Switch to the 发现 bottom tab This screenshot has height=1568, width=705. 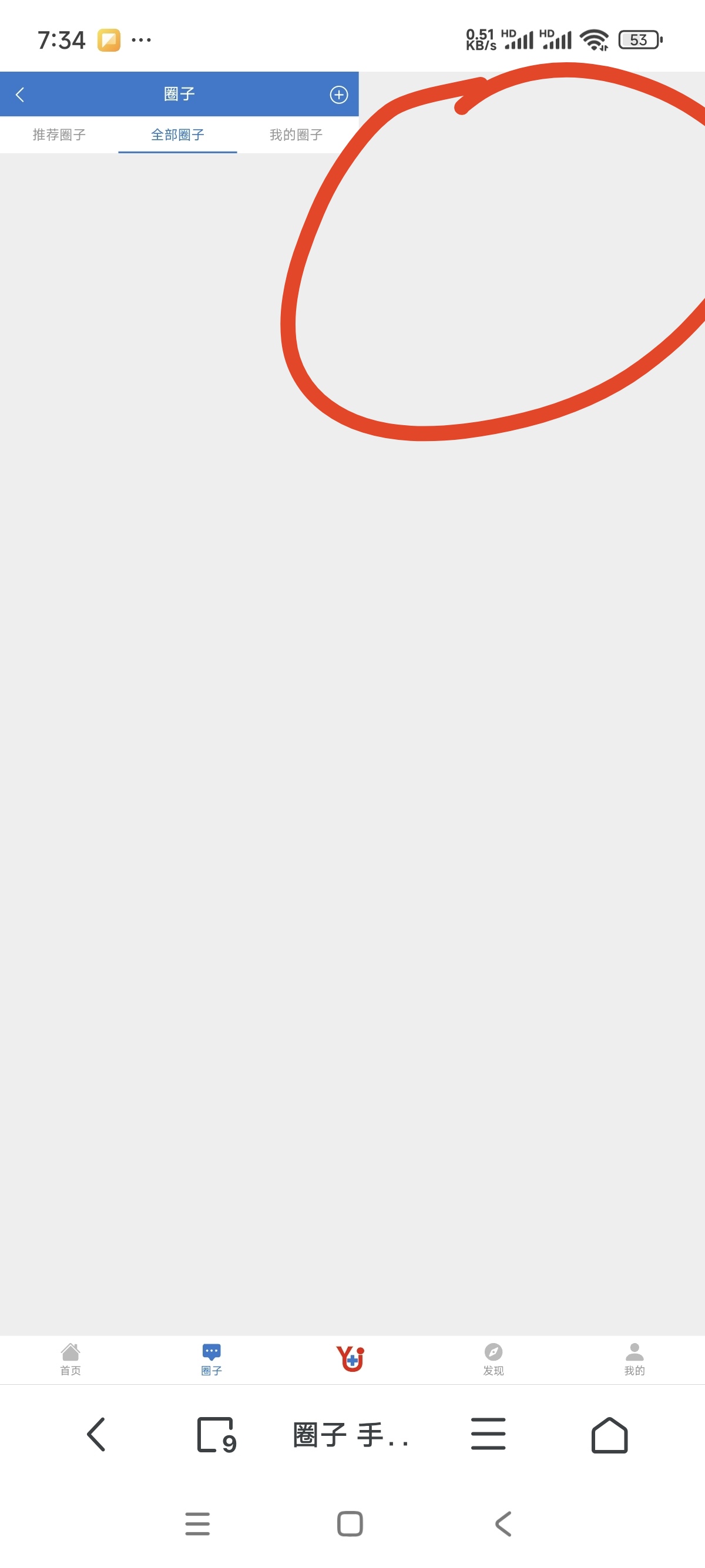coord(493,1358)
